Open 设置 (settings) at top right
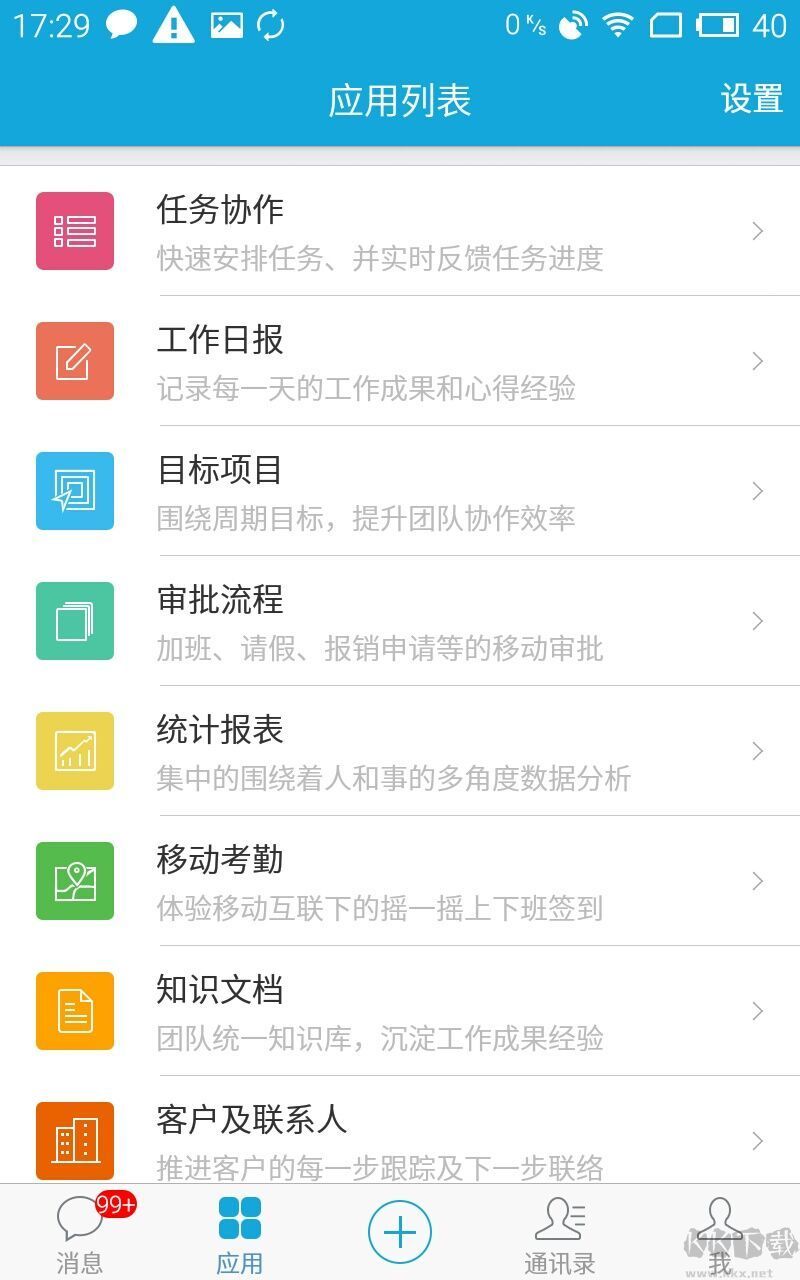The width and height of the screenshot is (800, 1280). (x=751, y=99)
